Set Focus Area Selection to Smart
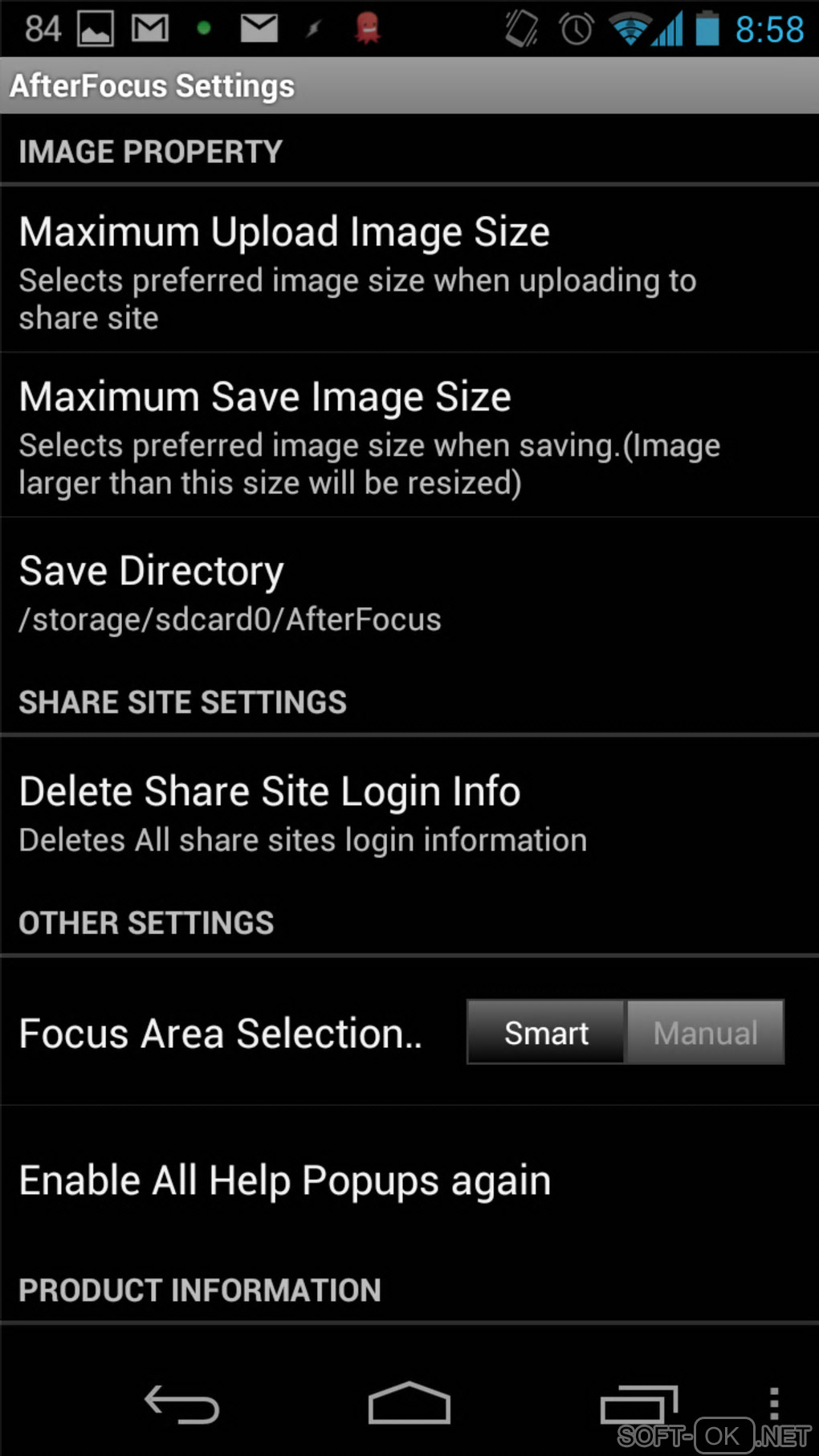Viewport: 819px width, 1456px height. click(546, 1033)
